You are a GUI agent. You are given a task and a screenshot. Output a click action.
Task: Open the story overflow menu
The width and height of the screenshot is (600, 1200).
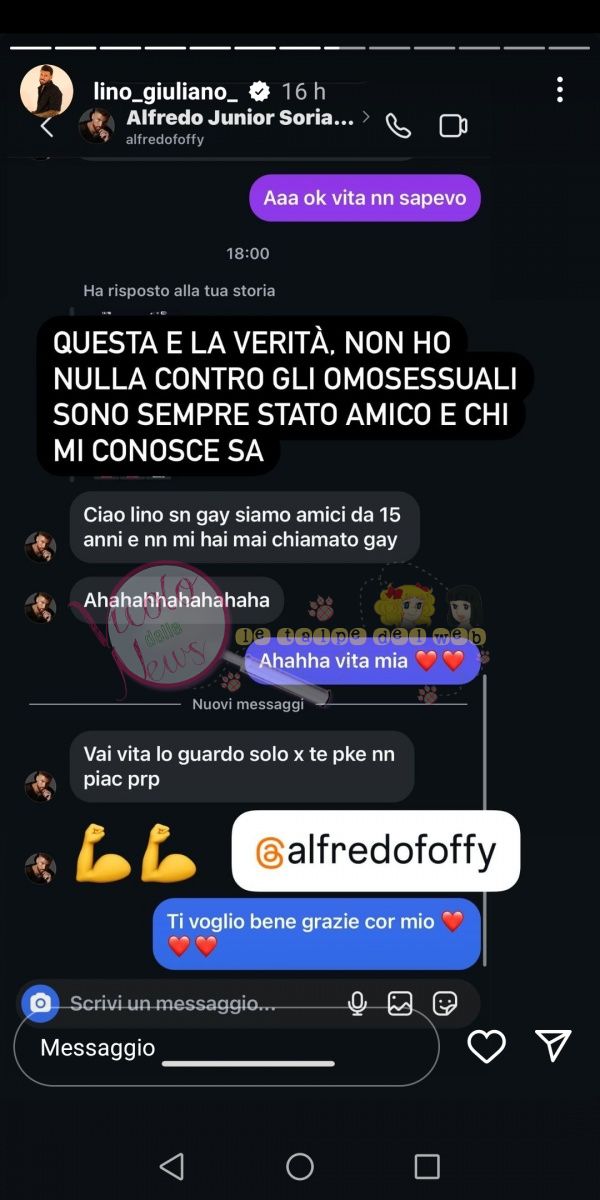[559, 89]
